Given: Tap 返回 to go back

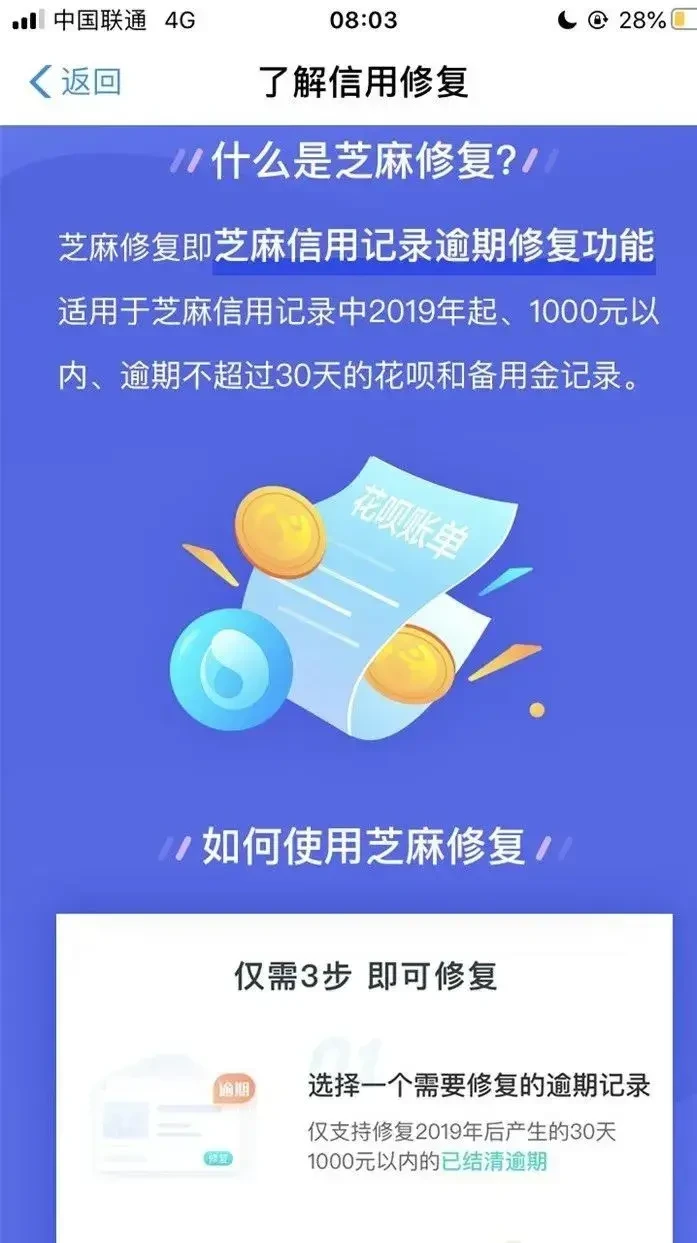Looking at the screenshot, I should point(76,82).
